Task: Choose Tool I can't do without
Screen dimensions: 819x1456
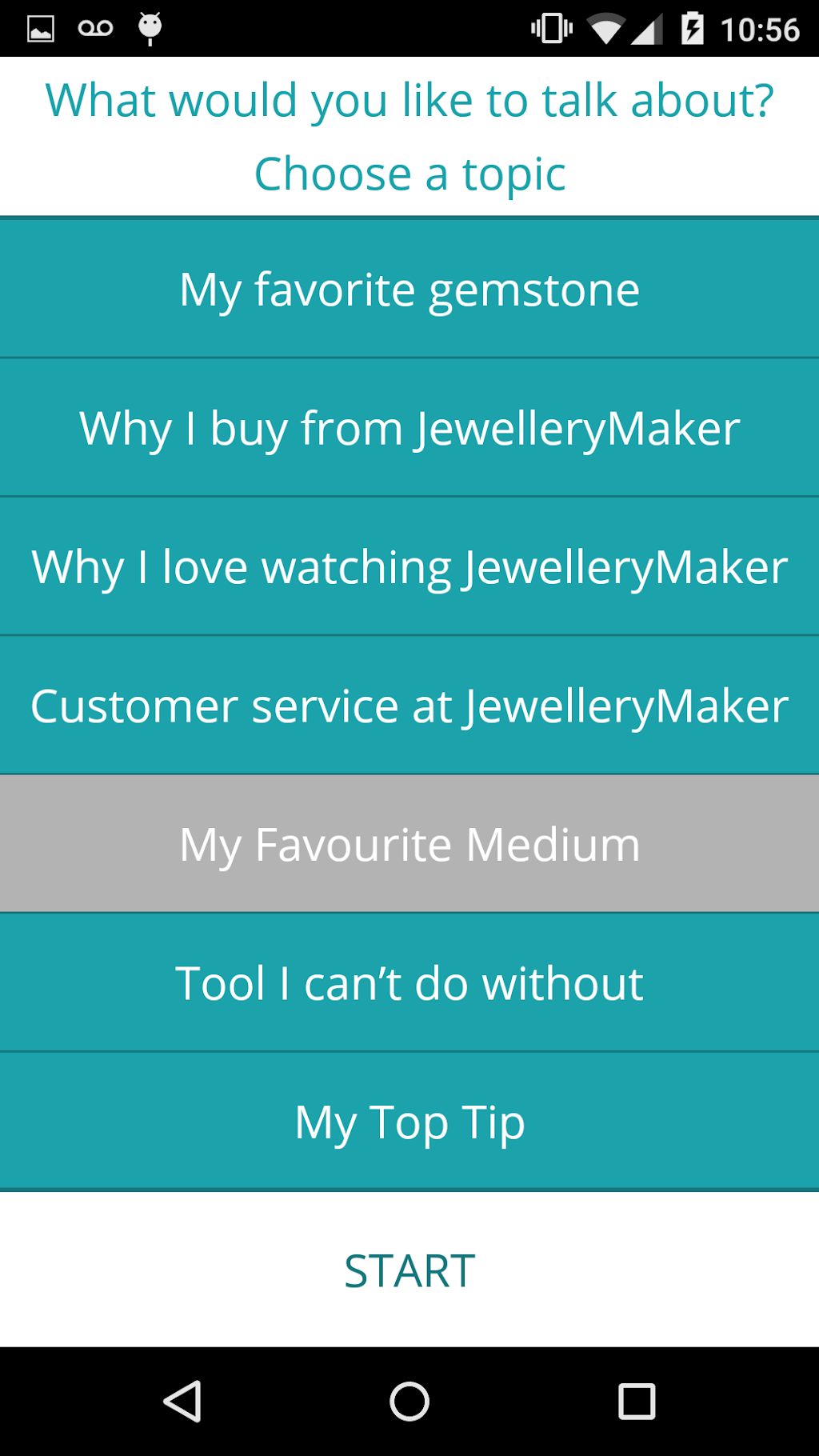Action: (409, 982)
